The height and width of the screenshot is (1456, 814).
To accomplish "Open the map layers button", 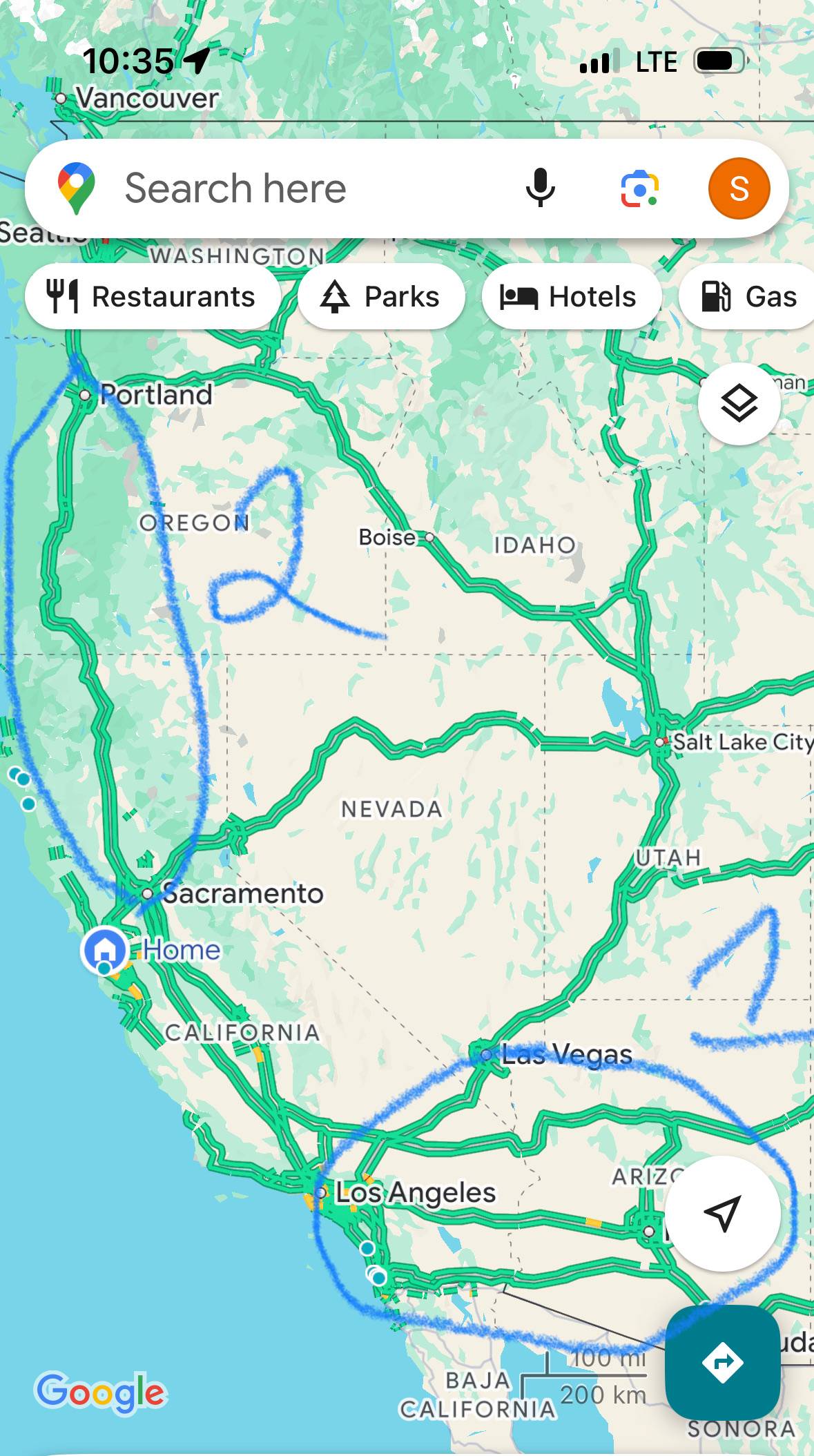I will click(x=739, y=403).
